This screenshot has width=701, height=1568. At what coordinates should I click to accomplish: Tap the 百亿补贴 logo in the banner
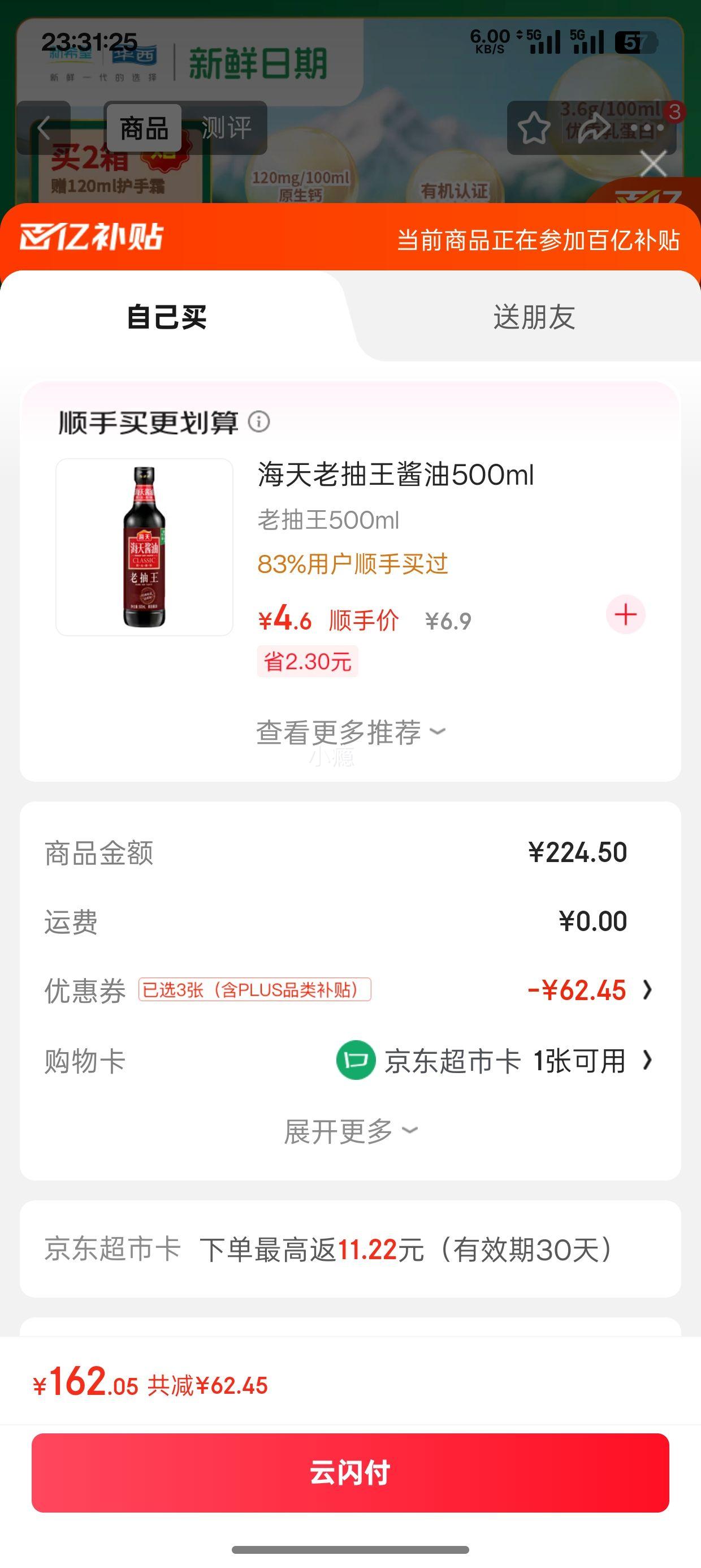91,239
